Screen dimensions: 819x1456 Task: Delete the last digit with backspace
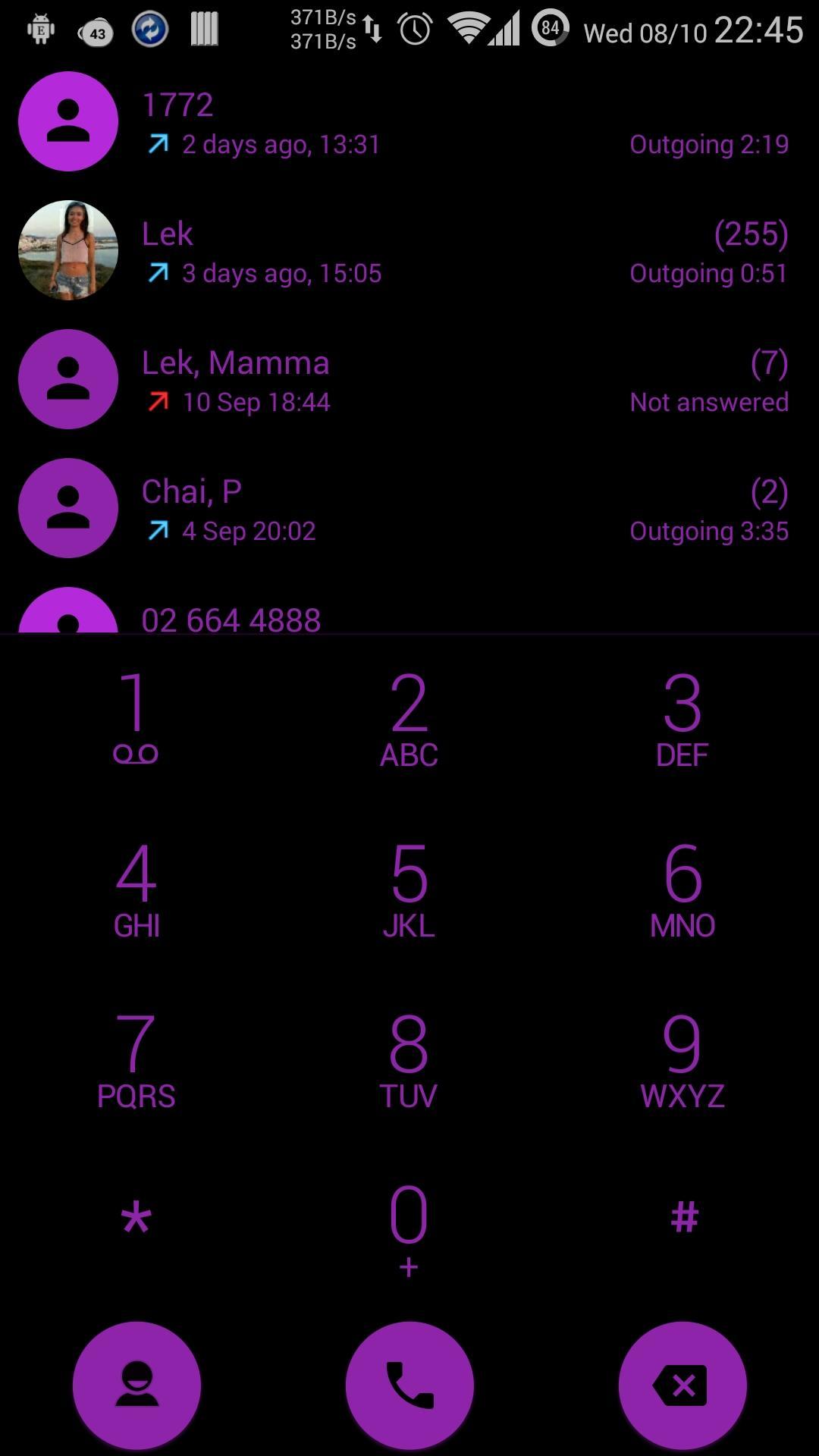click(x=682, y=1385)
